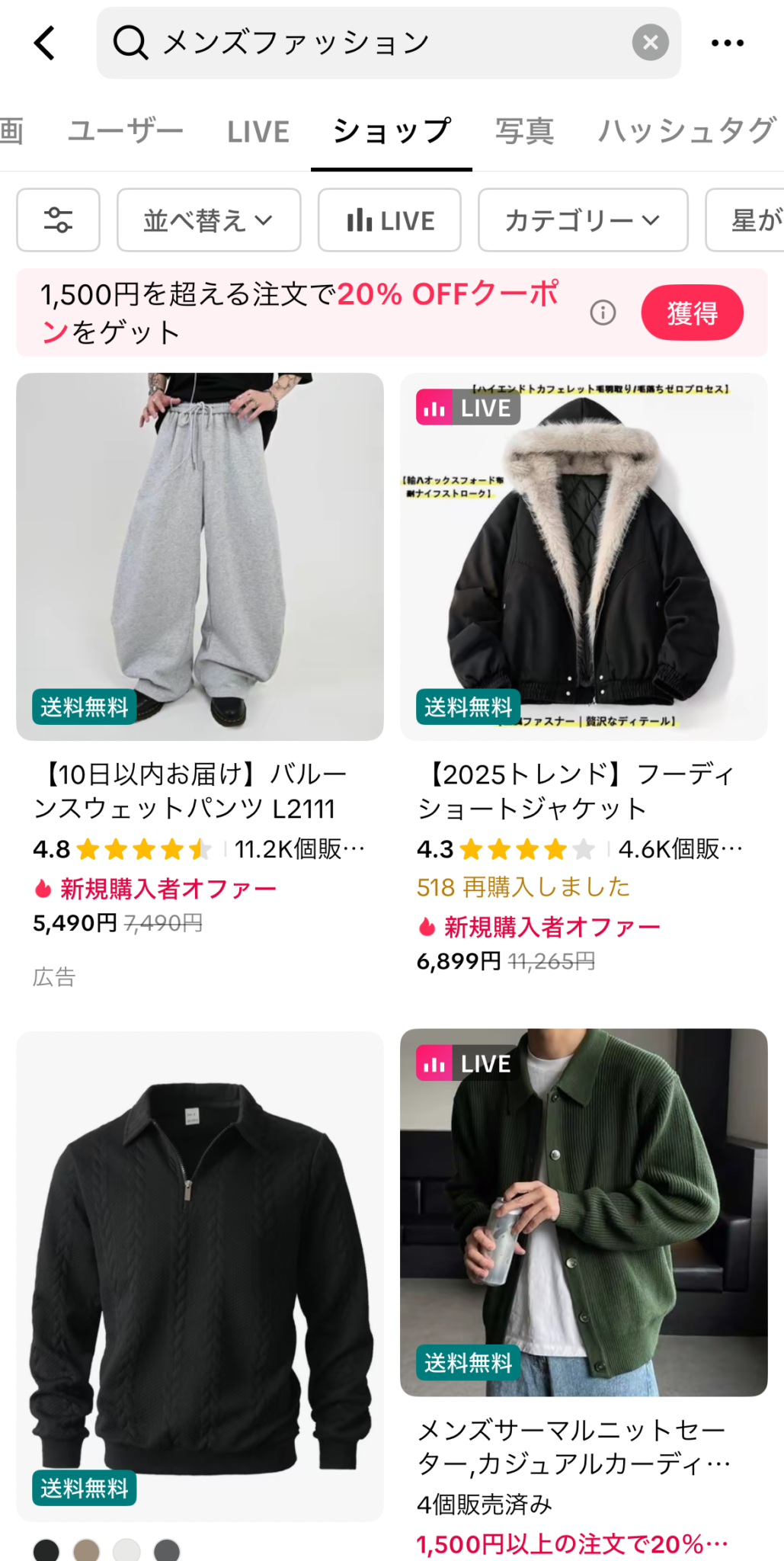
Task: Show coupon info icon details
Action: (x=603, y=313)
